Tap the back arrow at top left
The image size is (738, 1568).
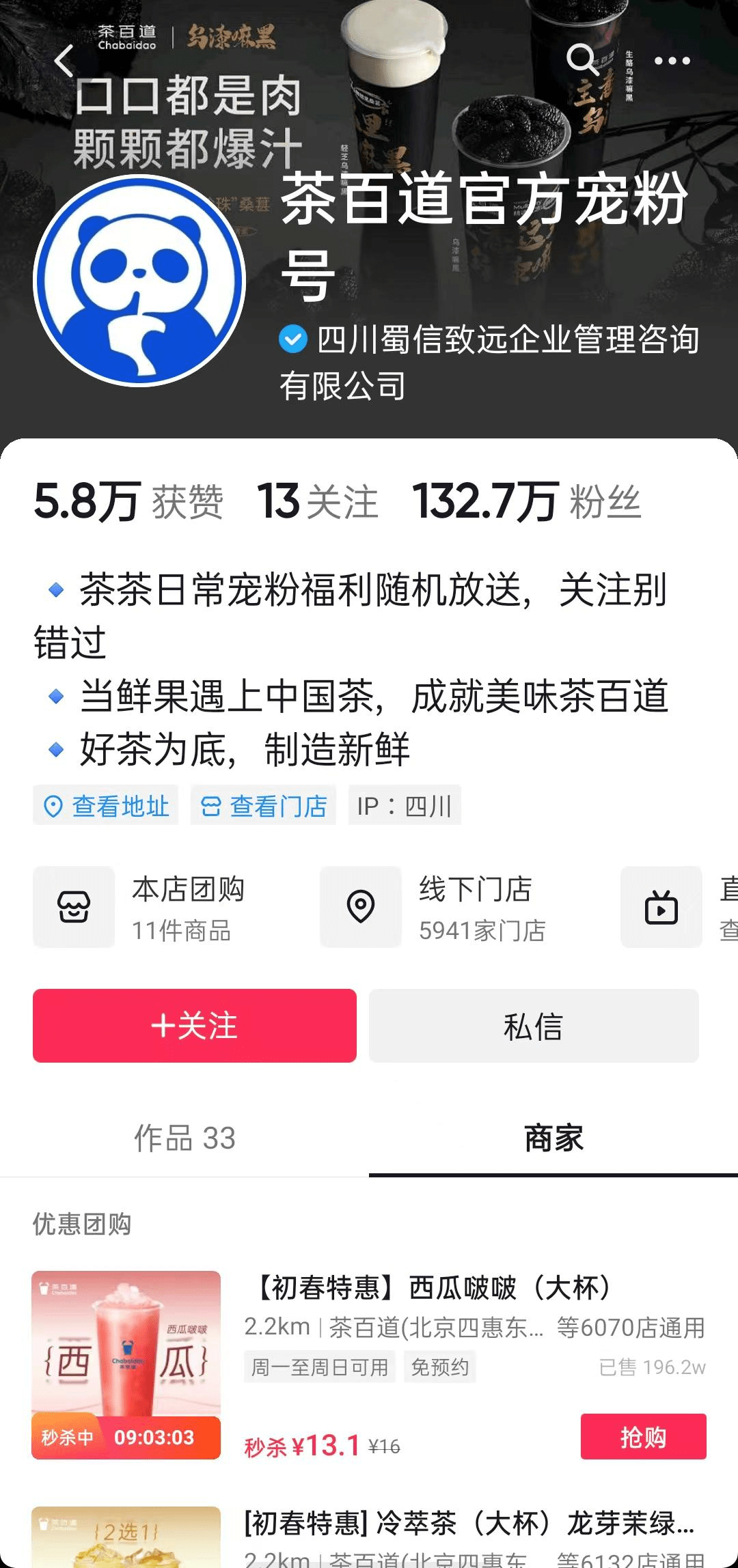point(63,61)
